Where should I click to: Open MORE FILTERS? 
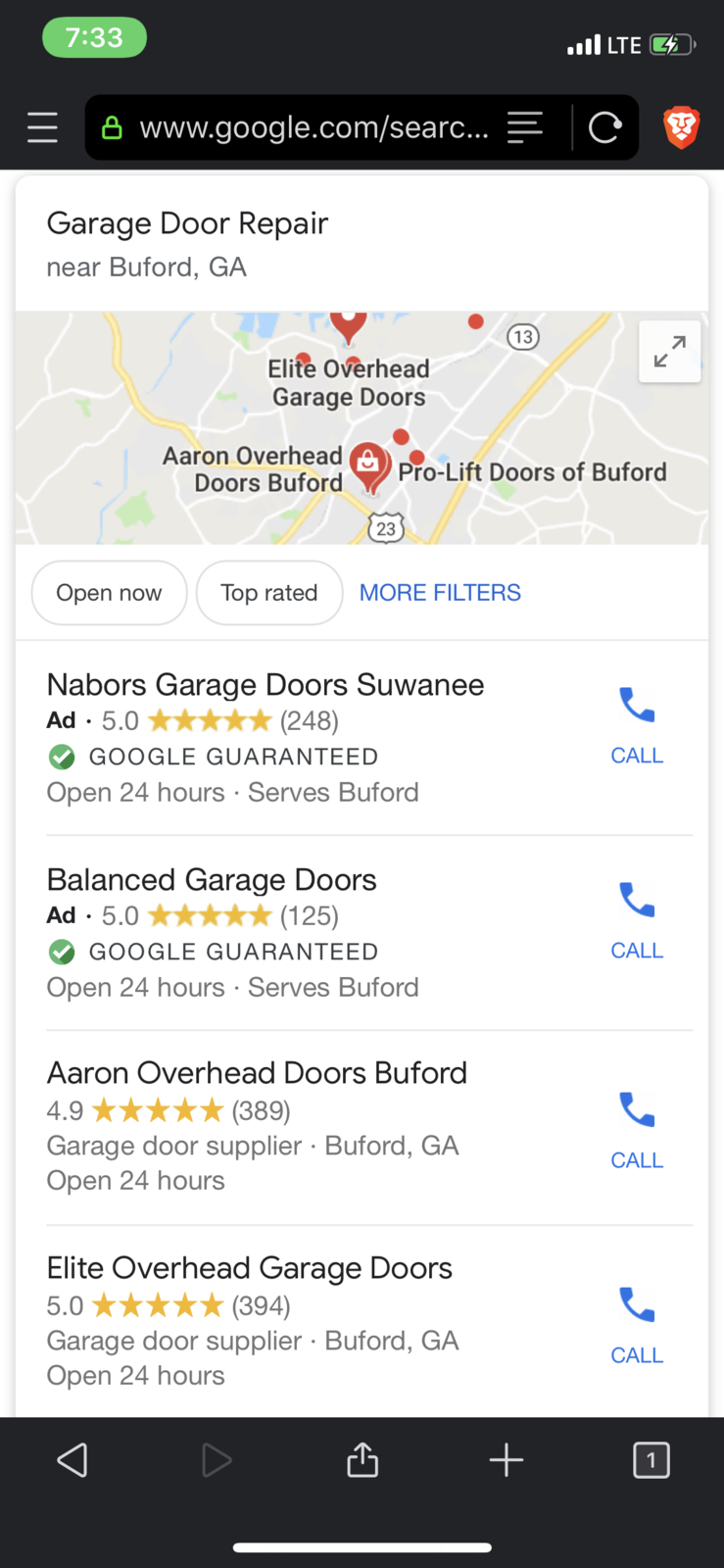pyautogui.click(x=440, y=593)
